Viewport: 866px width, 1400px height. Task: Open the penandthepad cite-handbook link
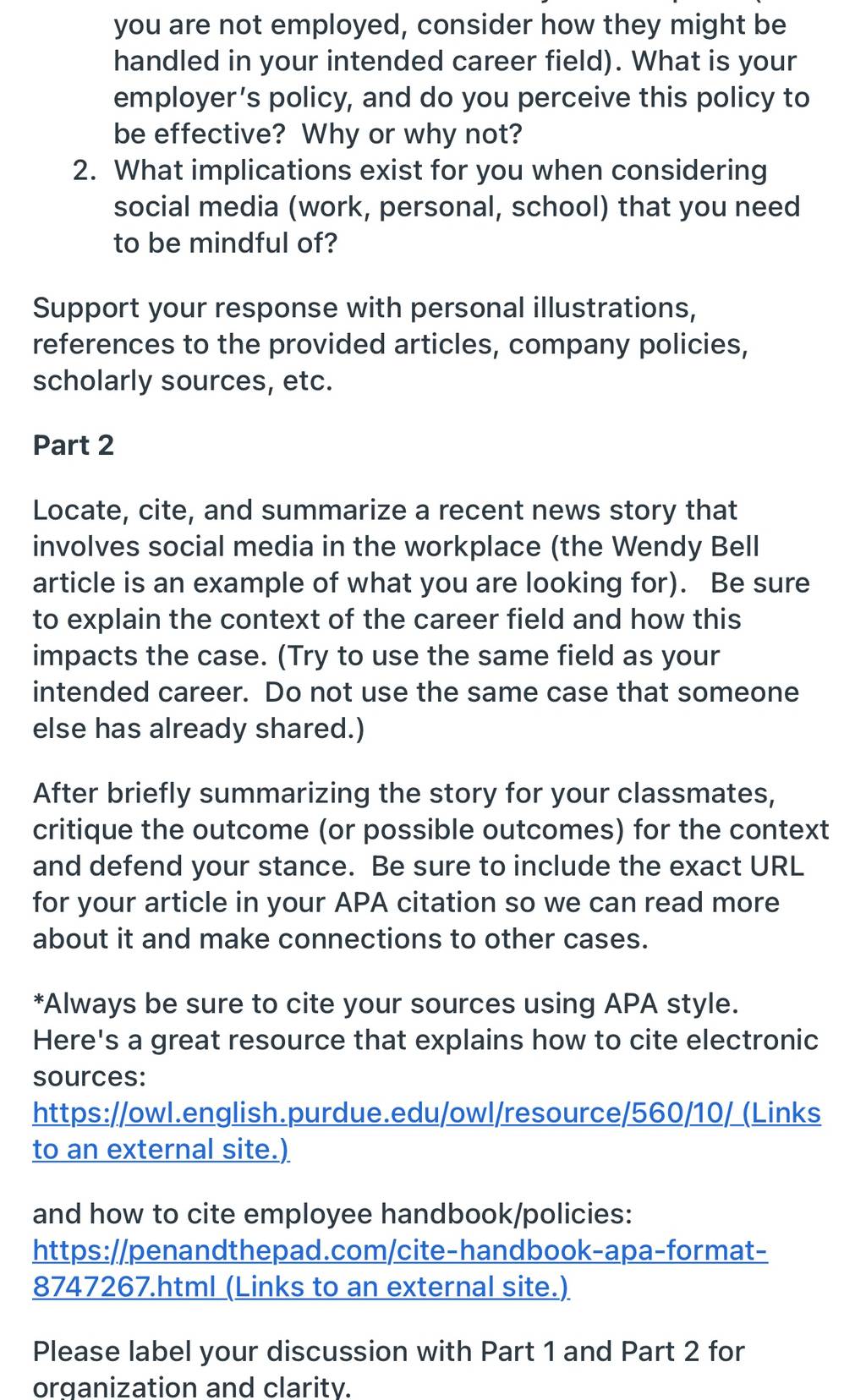pos(400,1267)
